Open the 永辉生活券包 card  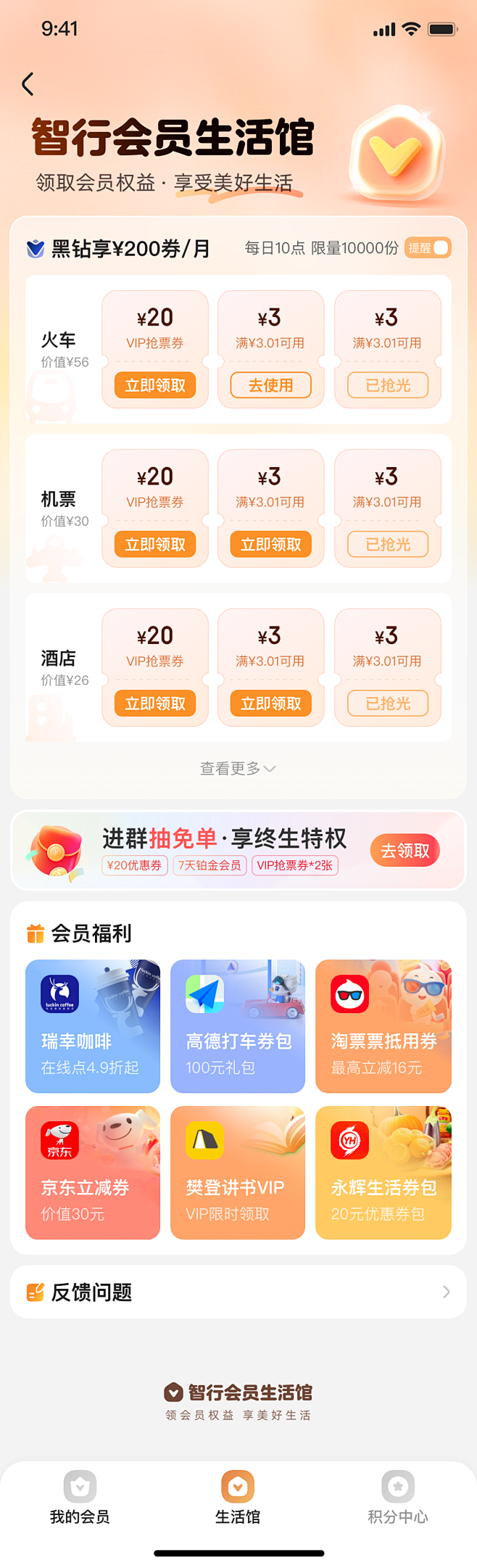point(383,1172)
